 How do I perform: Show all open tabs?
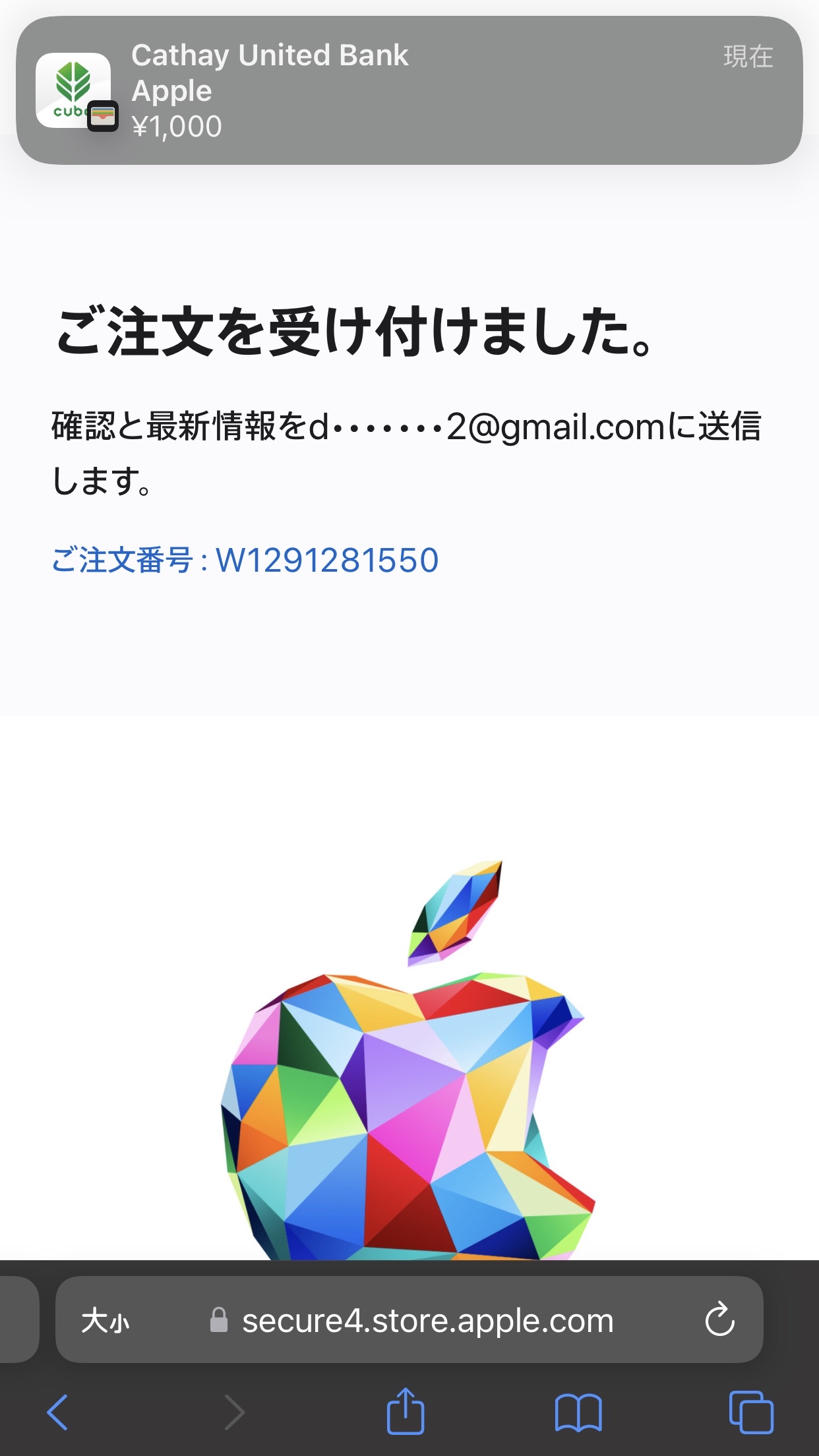pyautogui.click(x=751, y=1412)
